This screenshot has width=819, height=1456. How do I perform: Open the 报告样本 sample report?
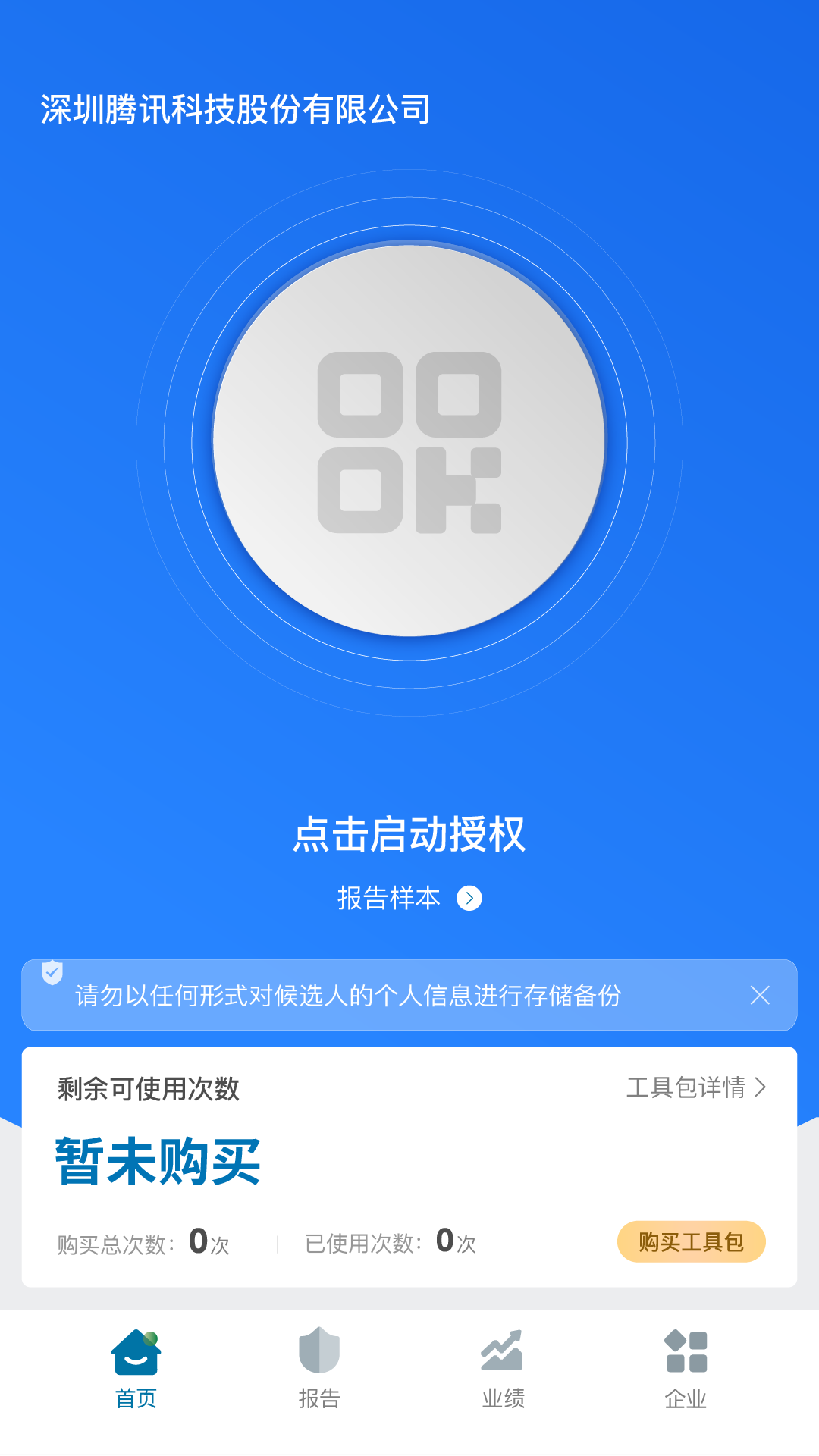[x=390, y=898]
